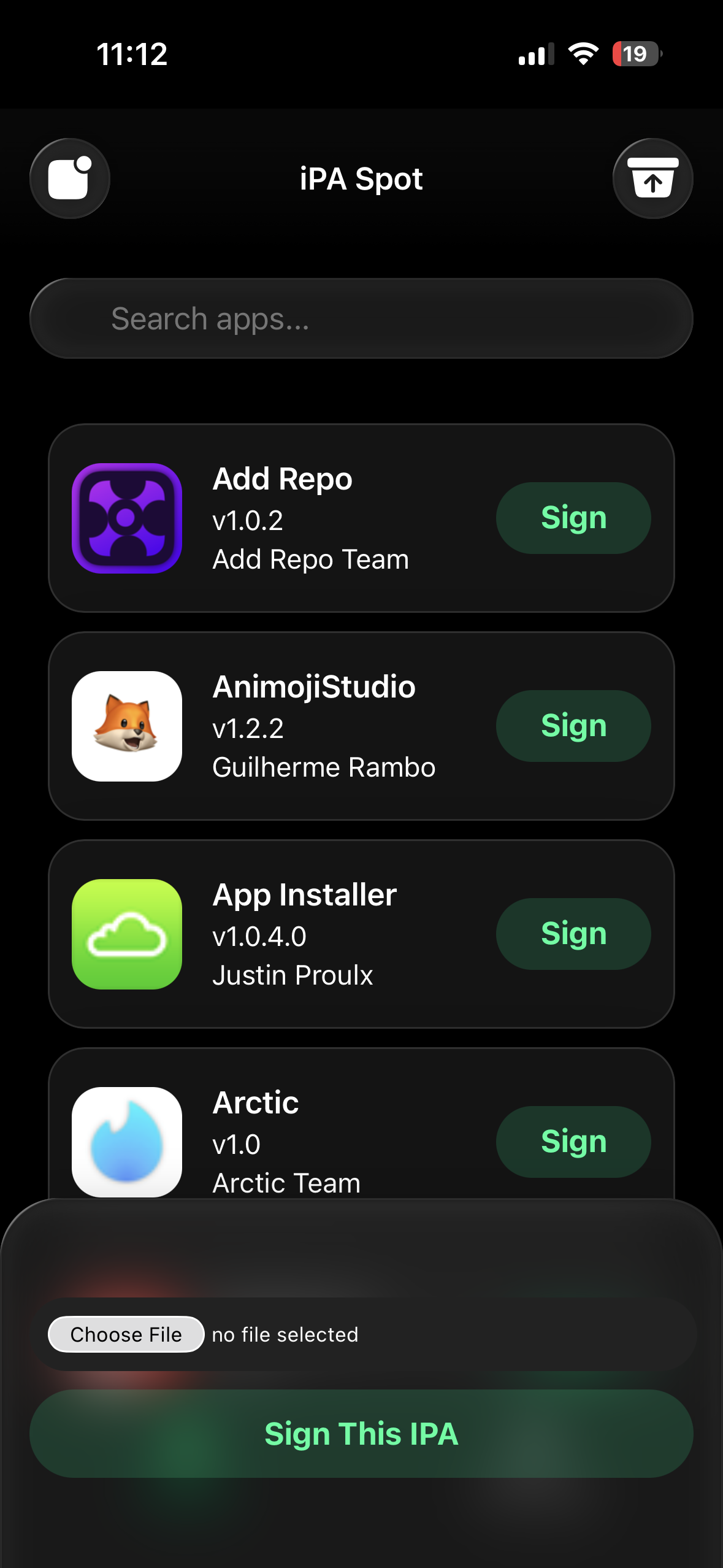
Task: Sign the Arctic app
Action: pos(573,1142)
